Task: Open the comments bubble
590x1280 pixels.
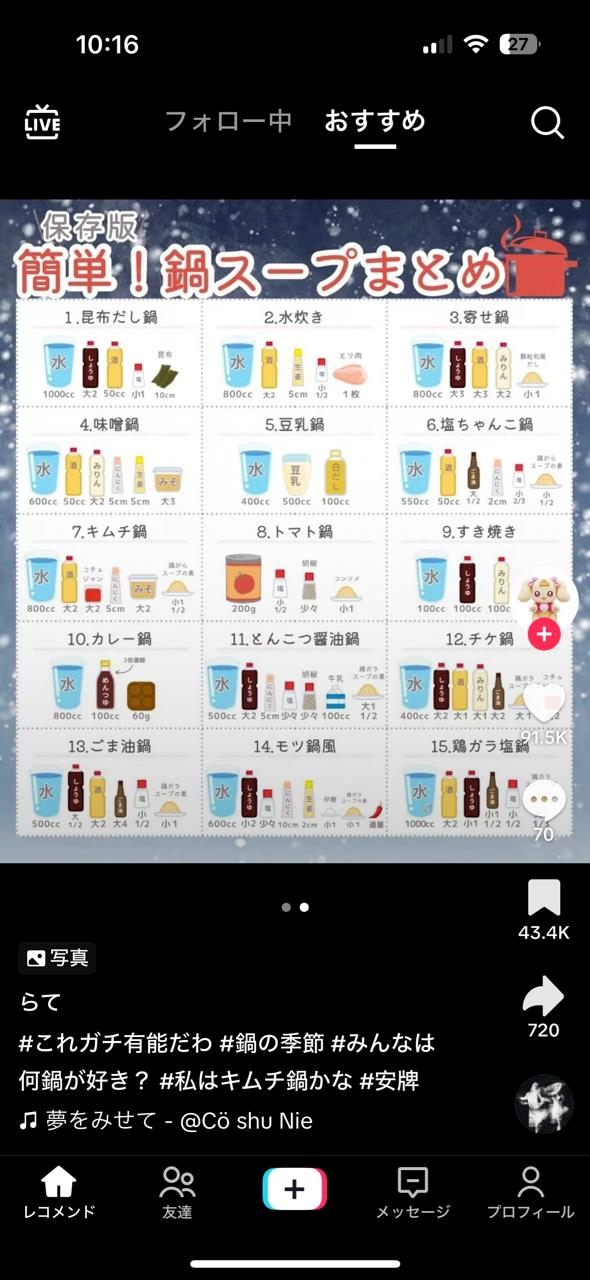Action: click(544, 800)
